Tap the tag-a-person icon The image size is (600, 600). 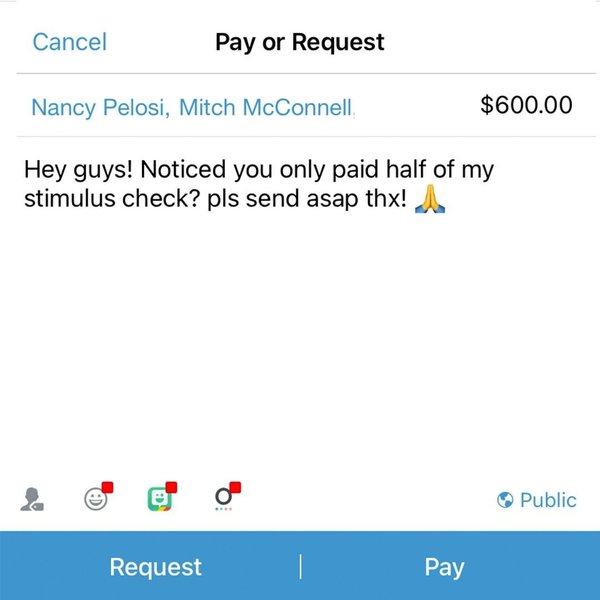(32, 498)
